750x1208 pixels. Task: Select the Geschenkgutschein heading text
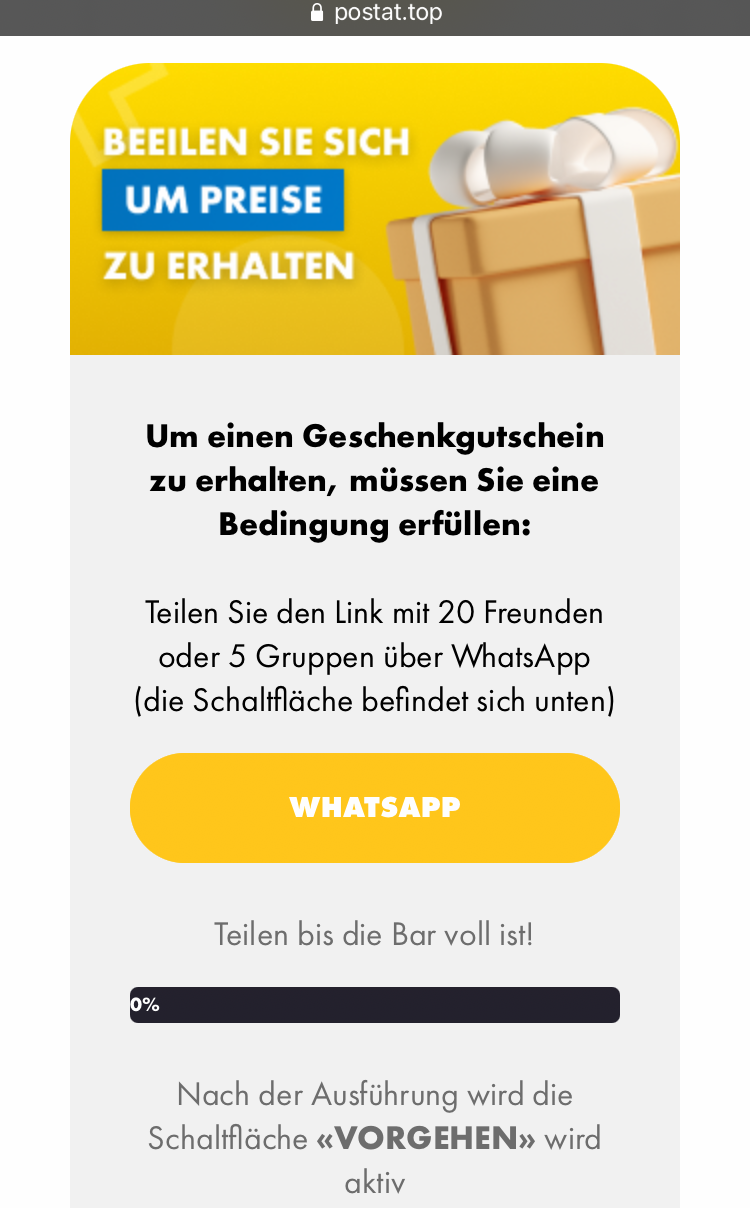click(375, 479)
